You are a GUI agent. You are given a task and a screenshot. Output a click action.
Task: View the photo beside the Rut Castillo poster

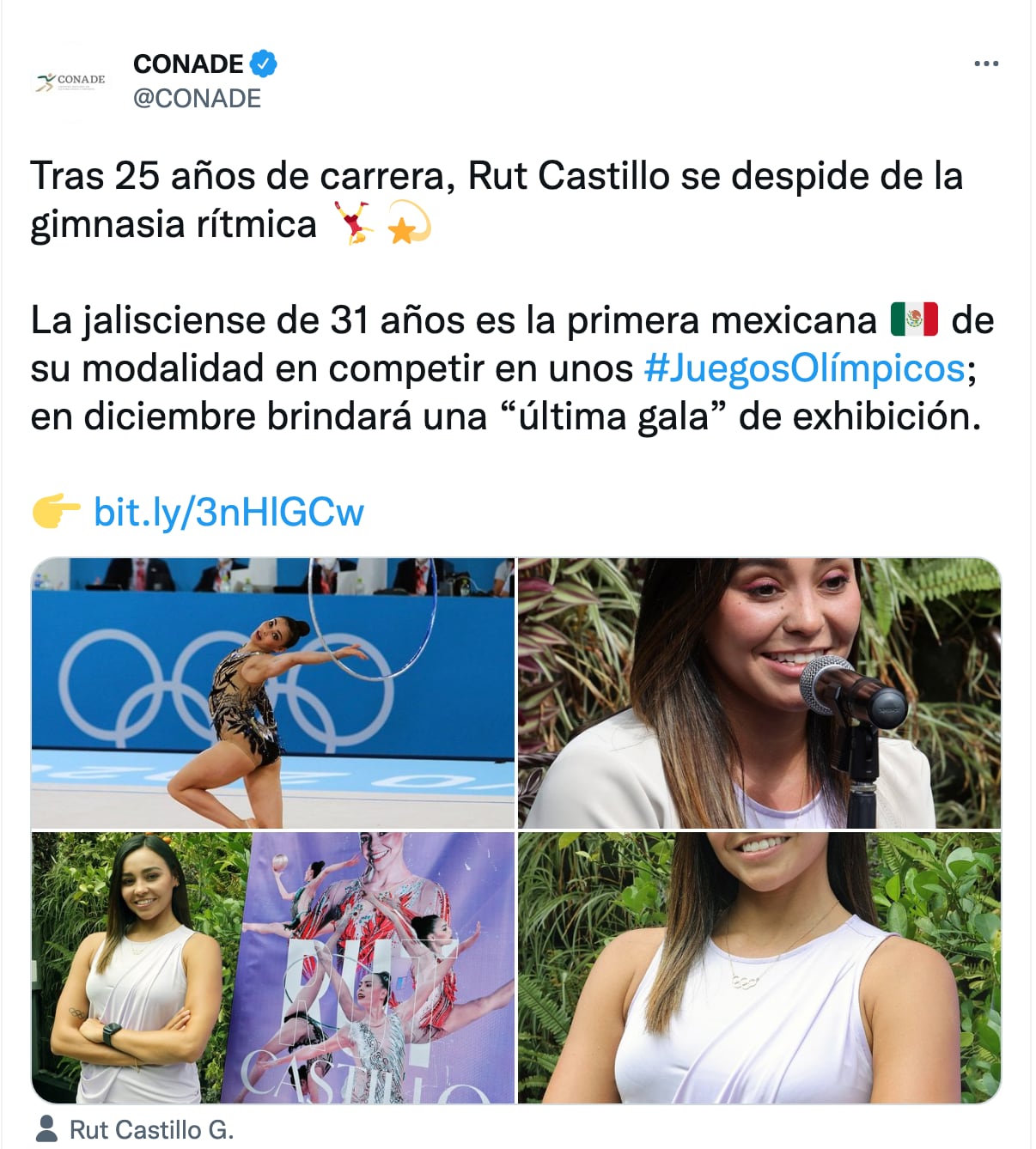coord(273,968)
